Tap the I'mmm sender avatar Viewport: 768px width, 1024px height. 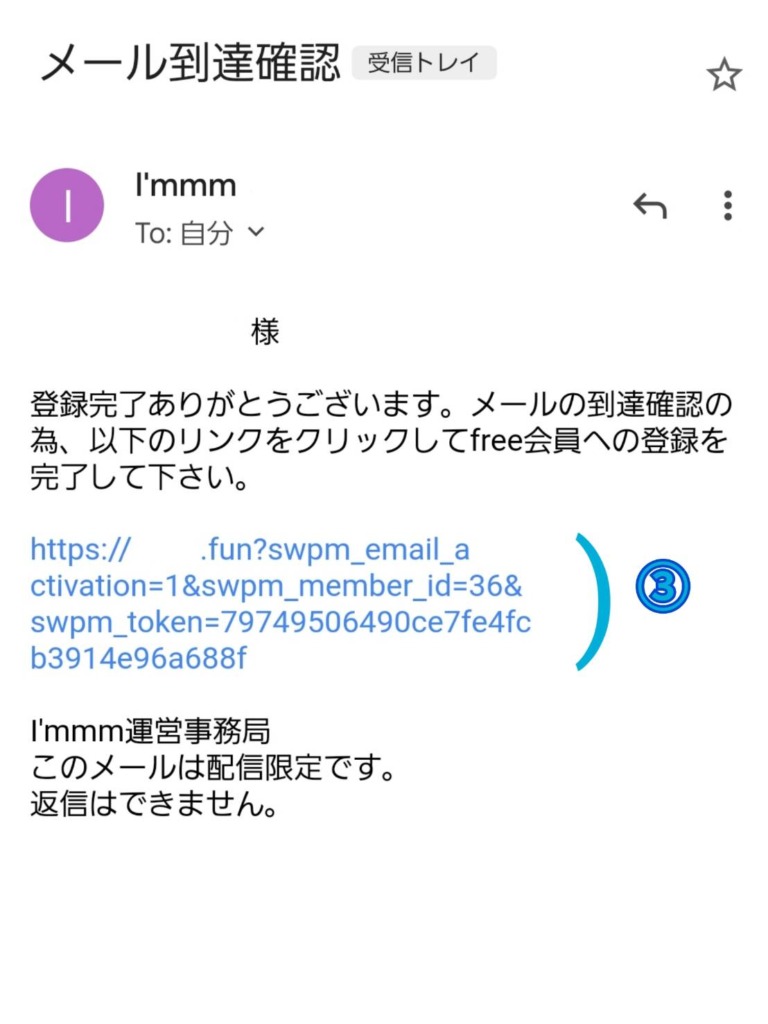tap(67, 205)
